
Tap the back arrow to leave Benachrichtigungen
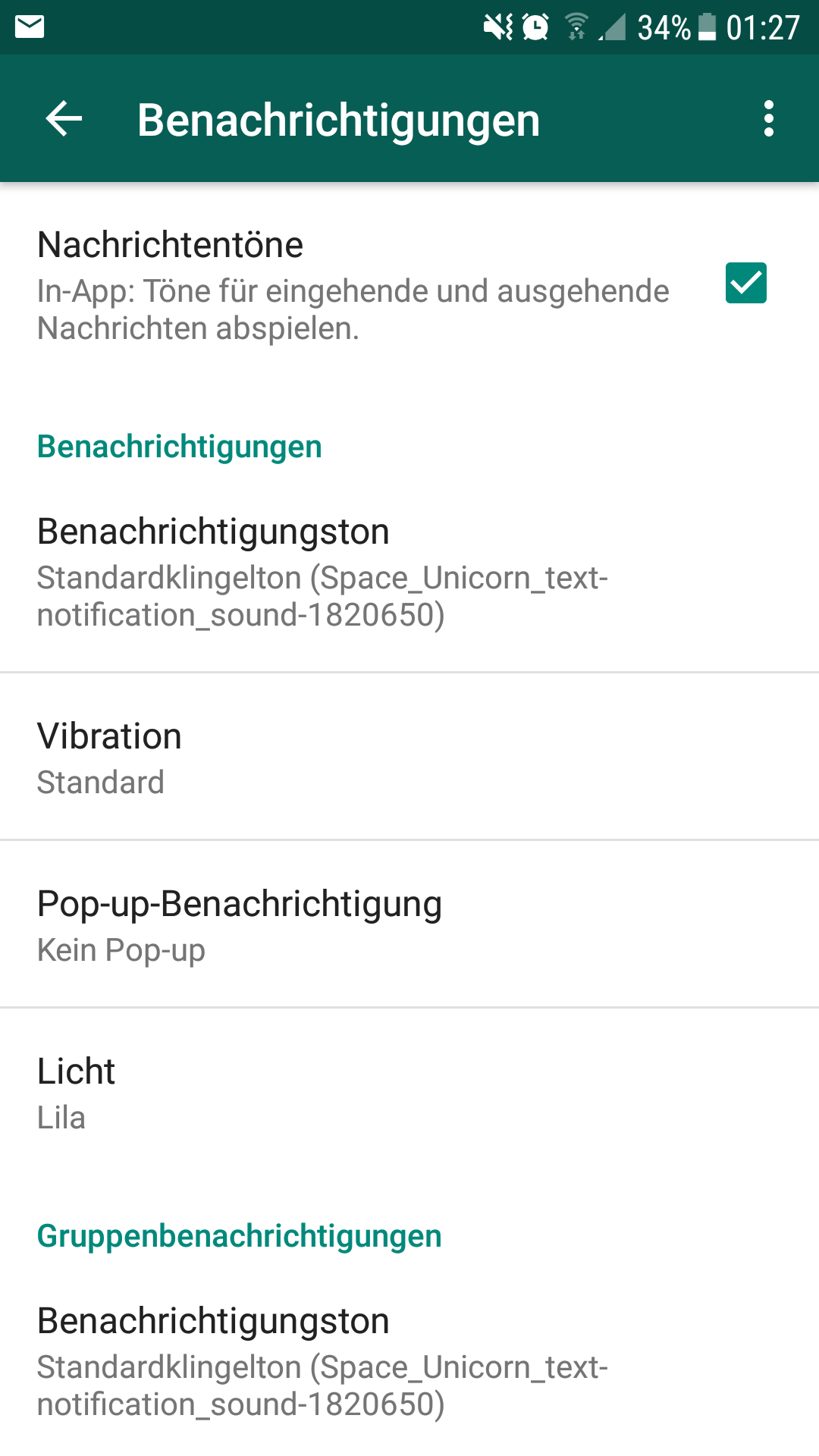pyautogui.click(x=62, y=118)
